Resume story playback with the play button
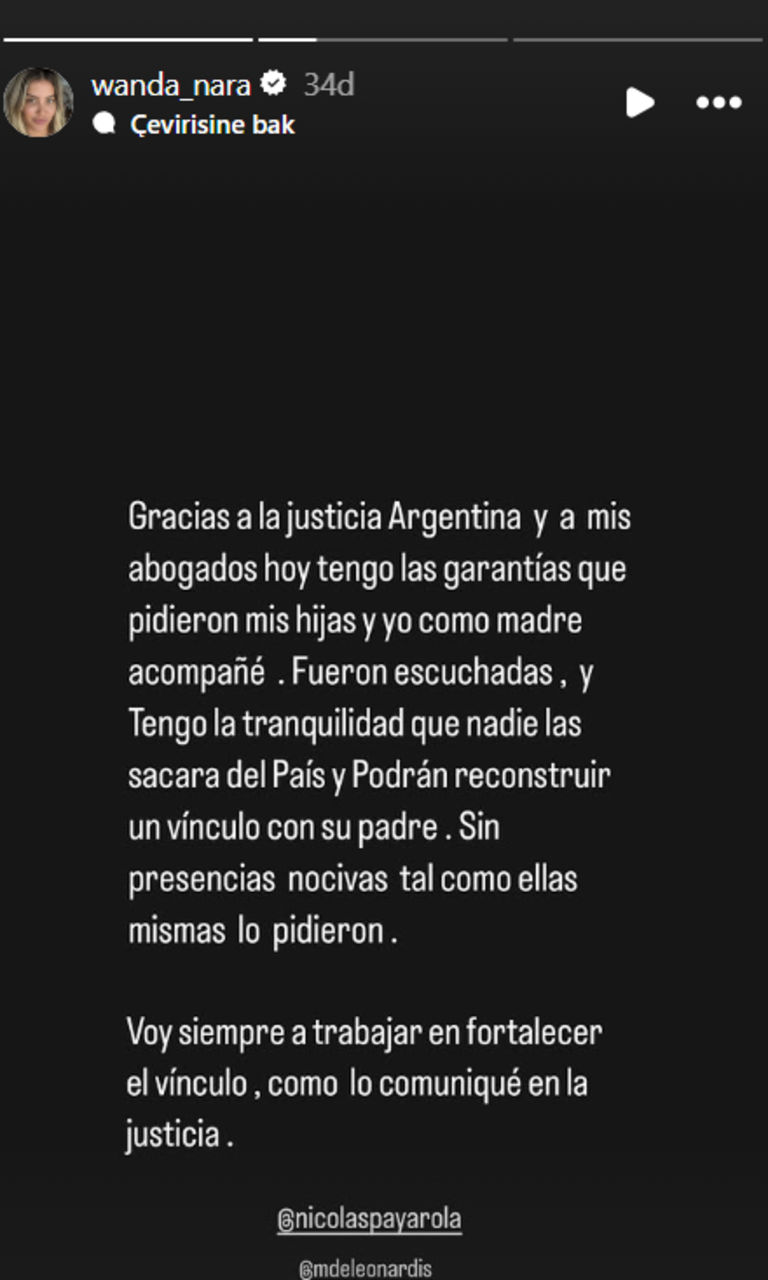Viewport: 768px width, 1280px height. (639, 102)
